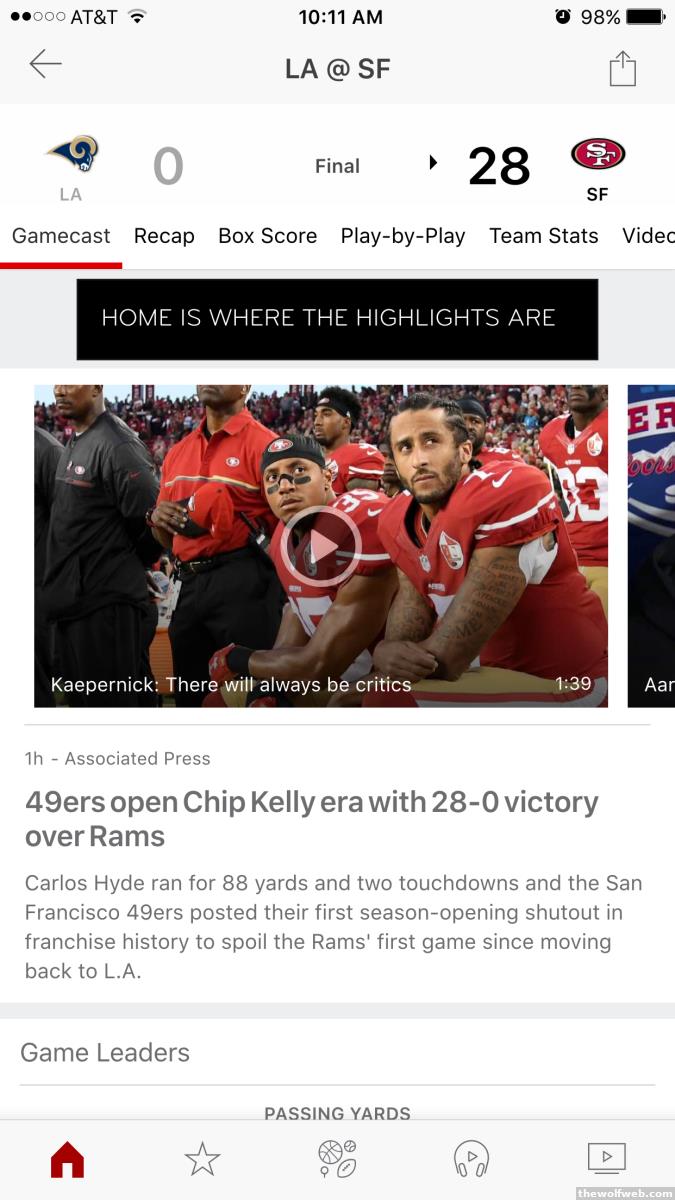The width and height of the screenshot is (675, 1200).
Task: Open the next video card on the right
Action: [x=652, y=546]
